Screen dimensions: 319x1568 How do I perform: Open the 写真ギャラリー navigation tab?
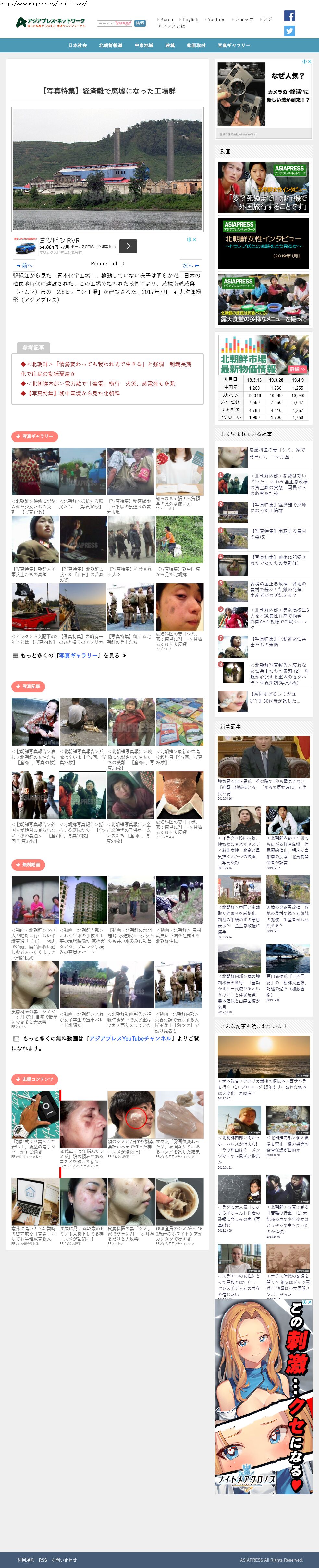click(x=234, y=45)
